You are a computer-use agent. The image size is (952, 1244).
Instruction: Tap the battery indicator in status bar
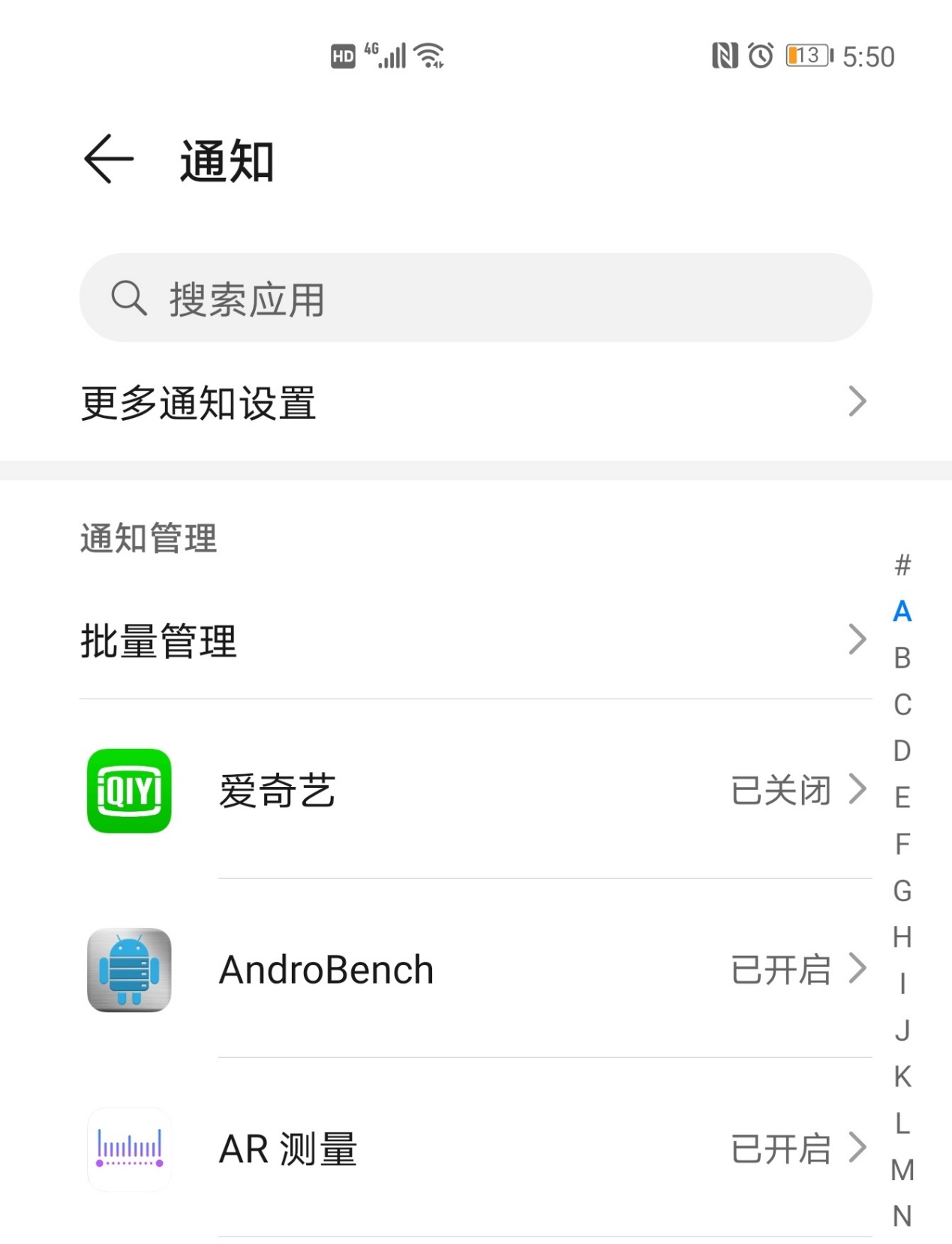(x=809, y=55)
